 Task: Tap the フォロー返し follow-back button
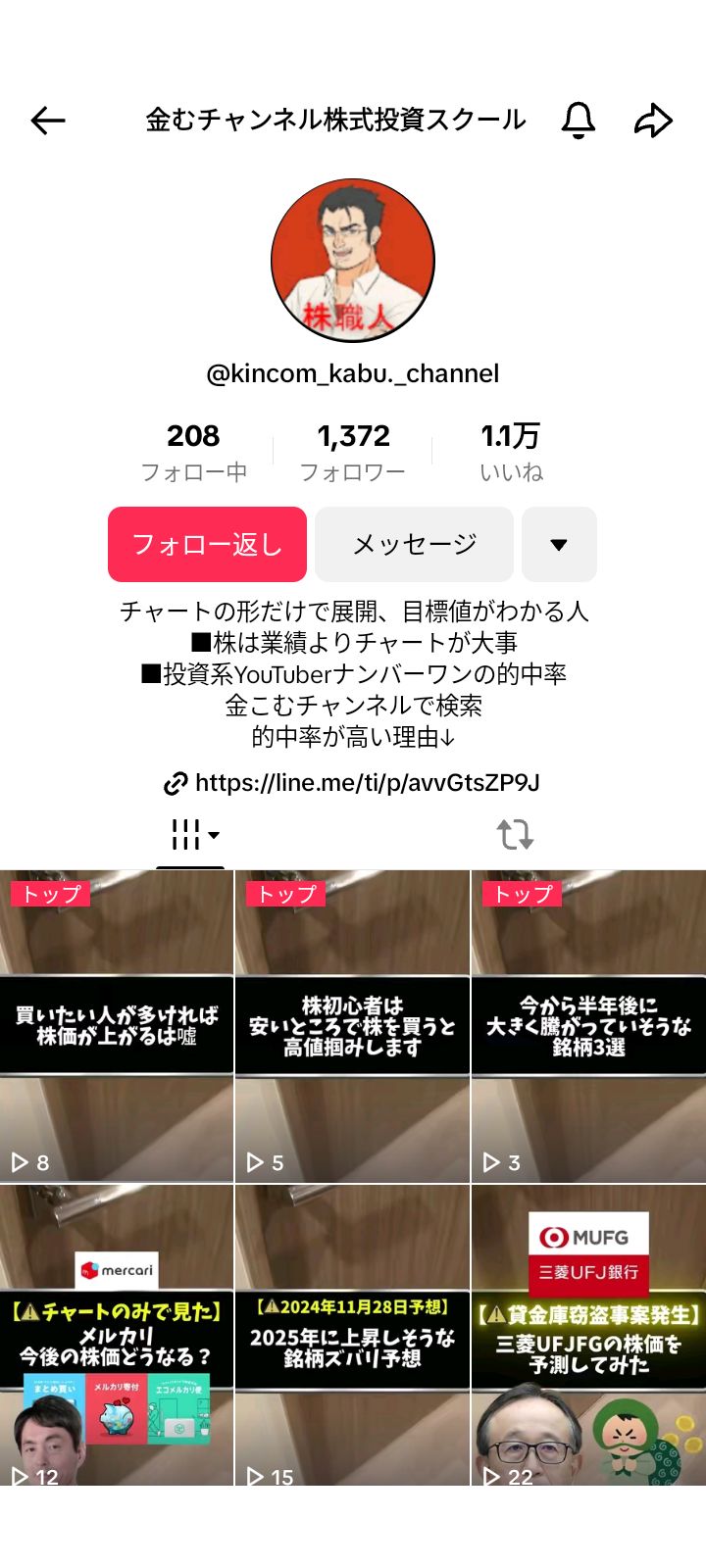[x=207, y=544]
